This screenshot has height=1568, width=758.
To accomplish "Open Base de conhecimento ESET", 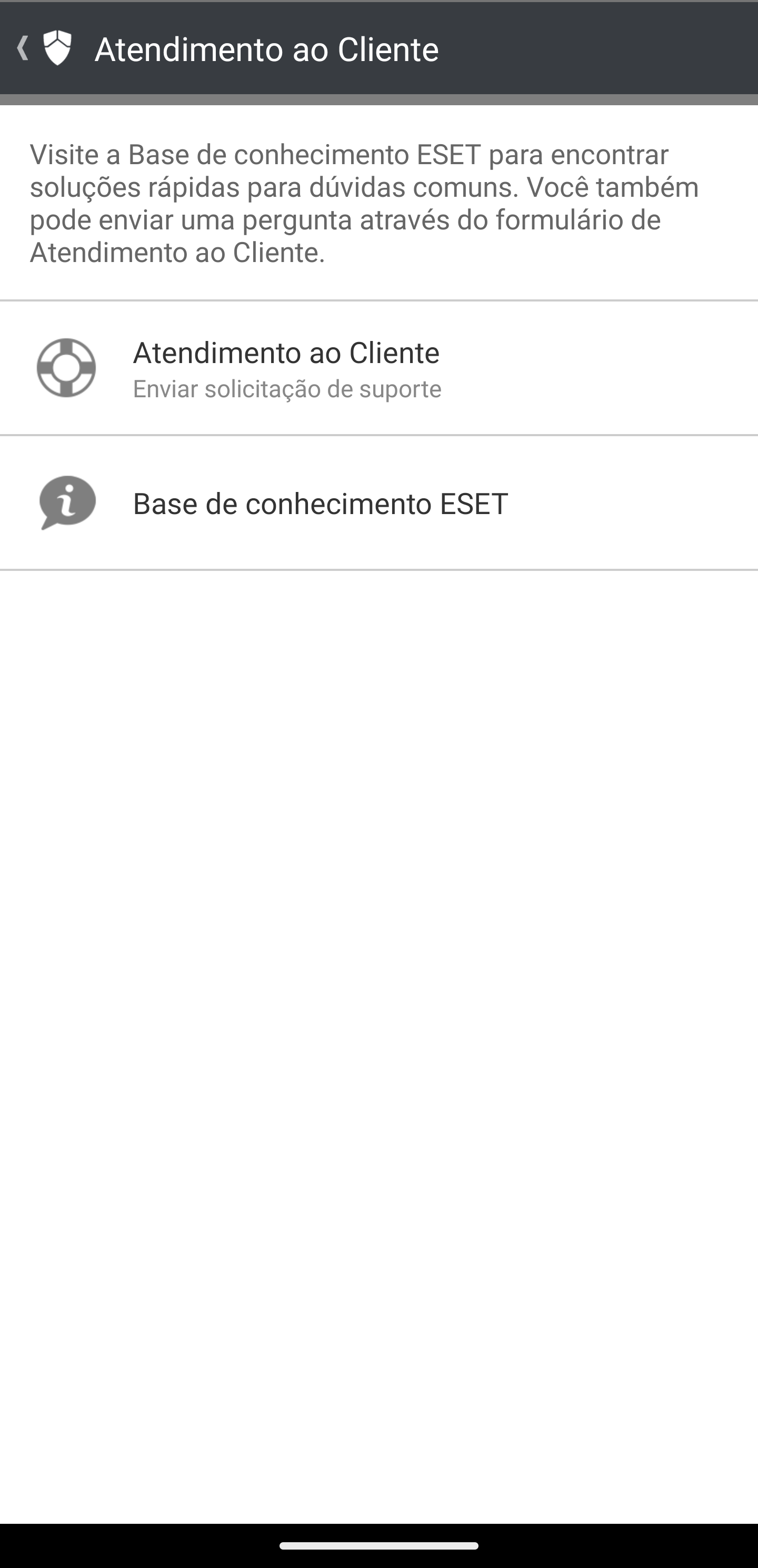I will [x=377, y=504].
